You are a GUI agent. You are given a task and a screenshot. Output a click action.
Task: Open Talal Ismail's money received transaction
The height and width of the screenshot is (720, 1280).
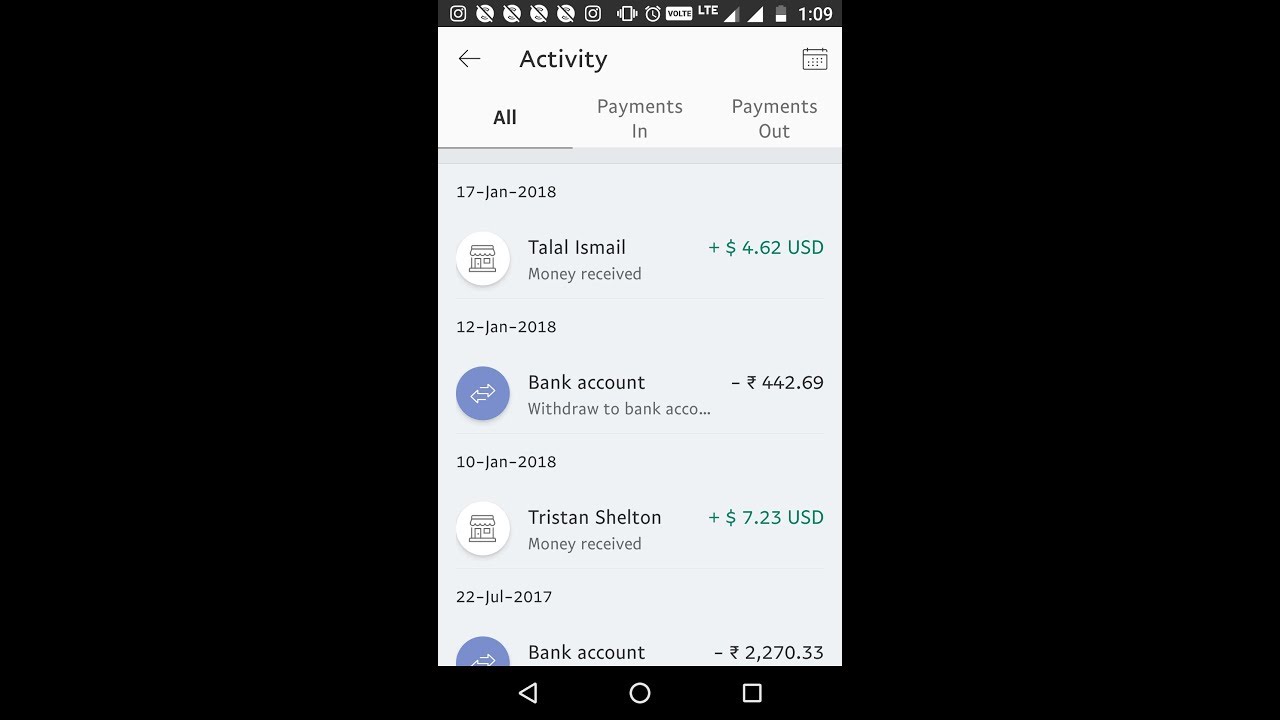pyautogui.click(x=639, y=259)
